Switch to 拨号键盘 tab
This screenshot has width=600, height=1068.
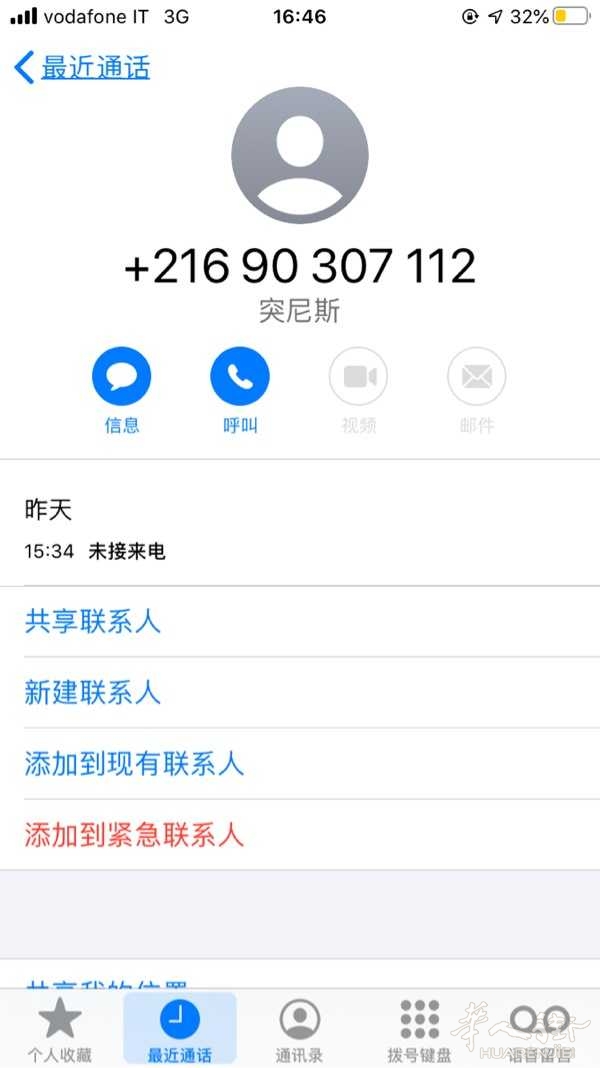[419, 1029]
